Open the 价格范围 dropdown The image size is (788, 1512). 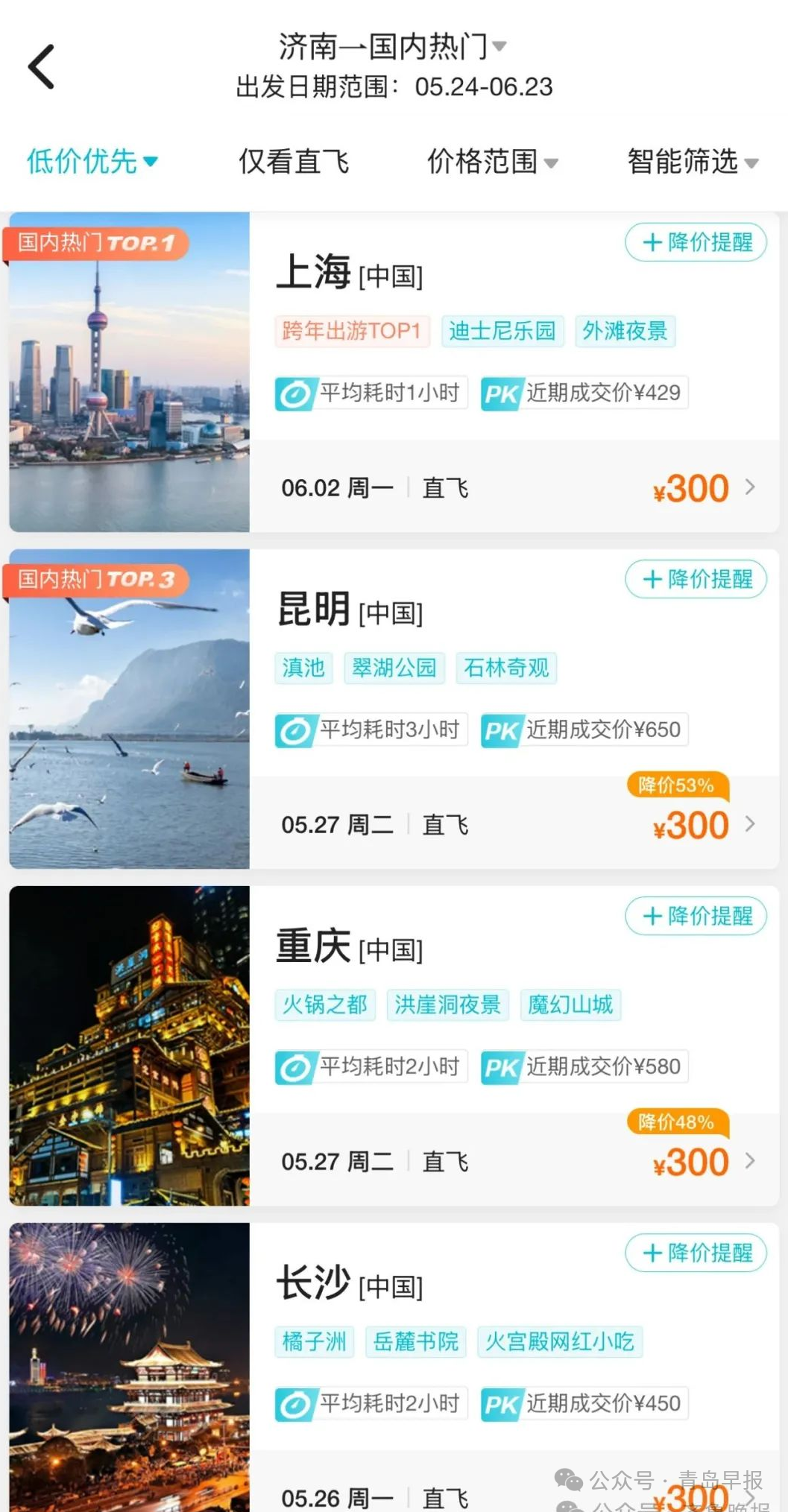492,162
